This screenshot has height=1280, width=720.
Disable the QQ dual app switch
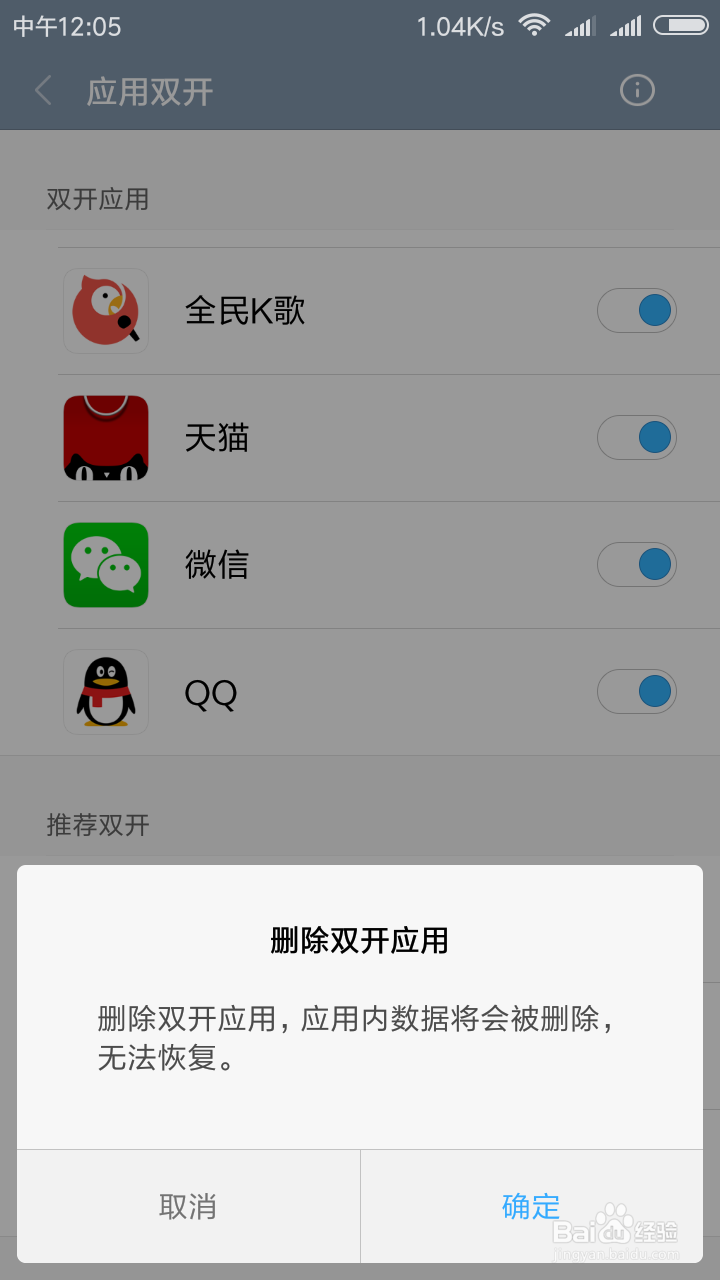pyautogui.click(x=637, y=691)
